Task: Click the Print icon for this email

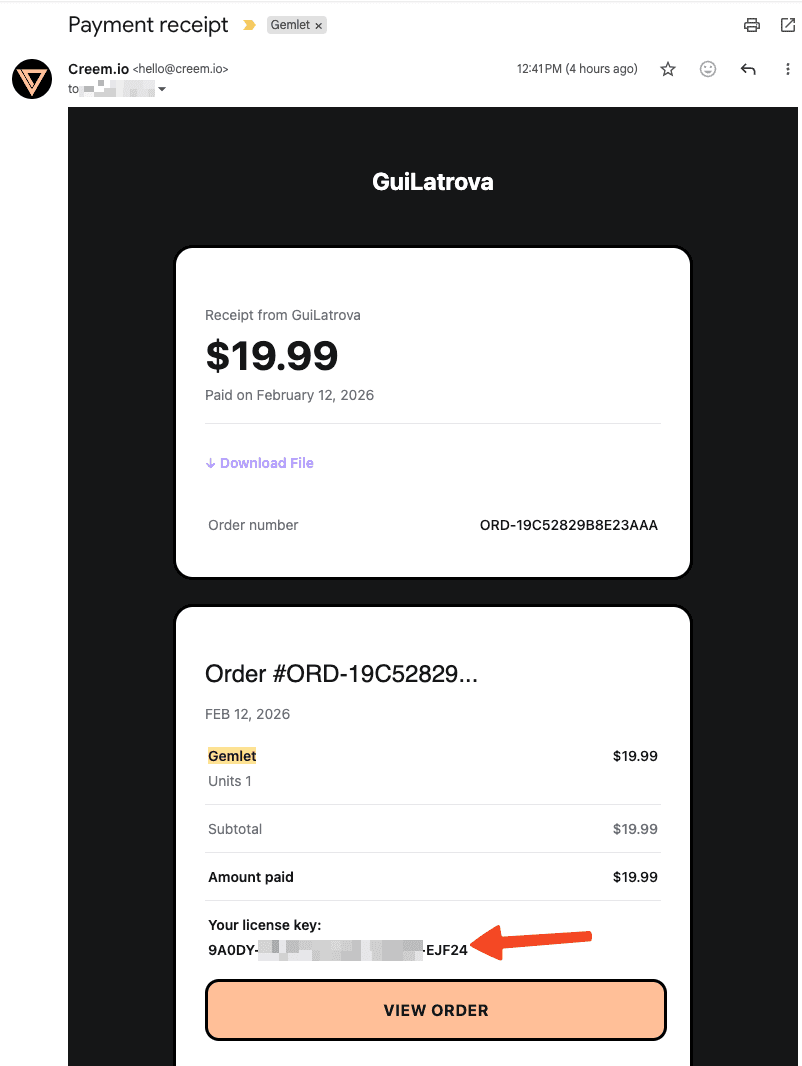Action: [x=751, y=25]
